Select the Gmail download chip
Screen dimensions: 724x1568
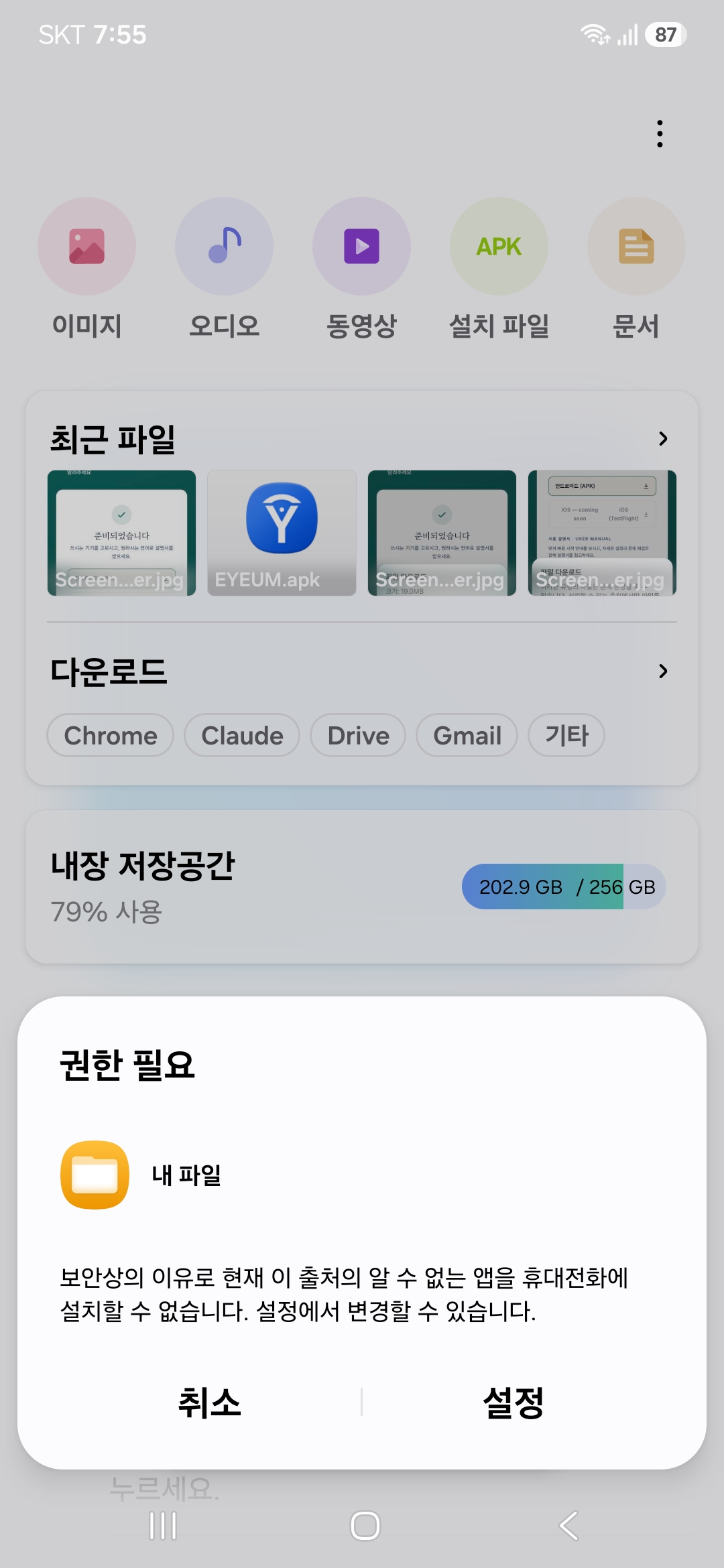(x=467, y=735)
